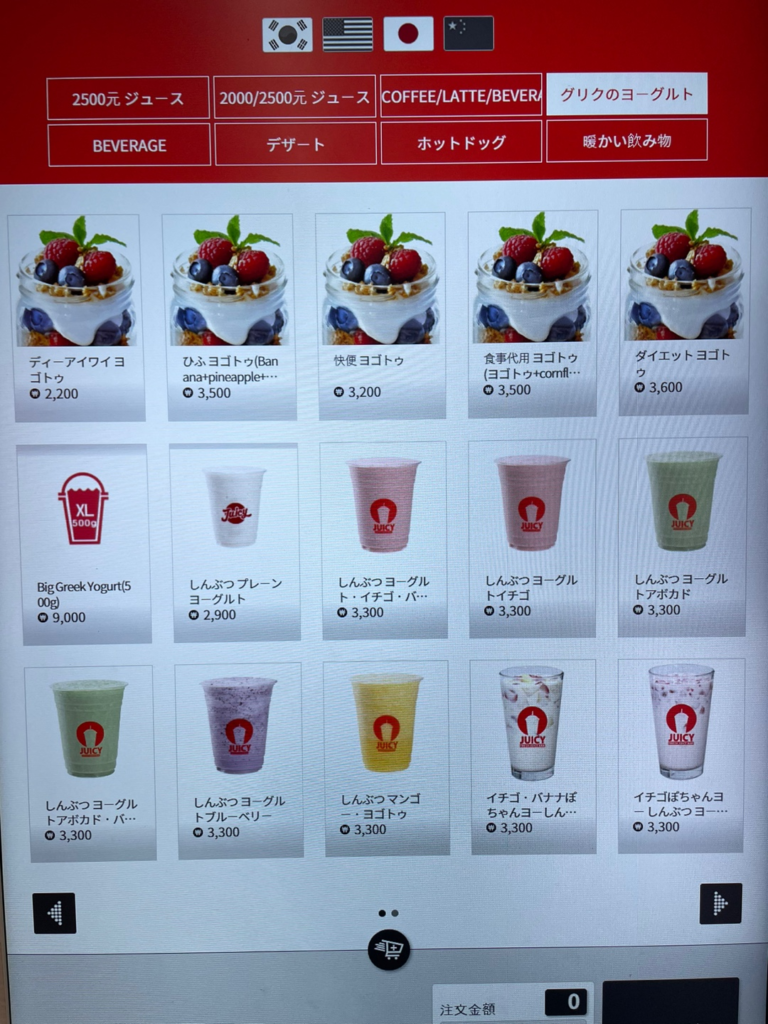Select the American flag language option
The image size is (768, 1024).
pos(348,35)
